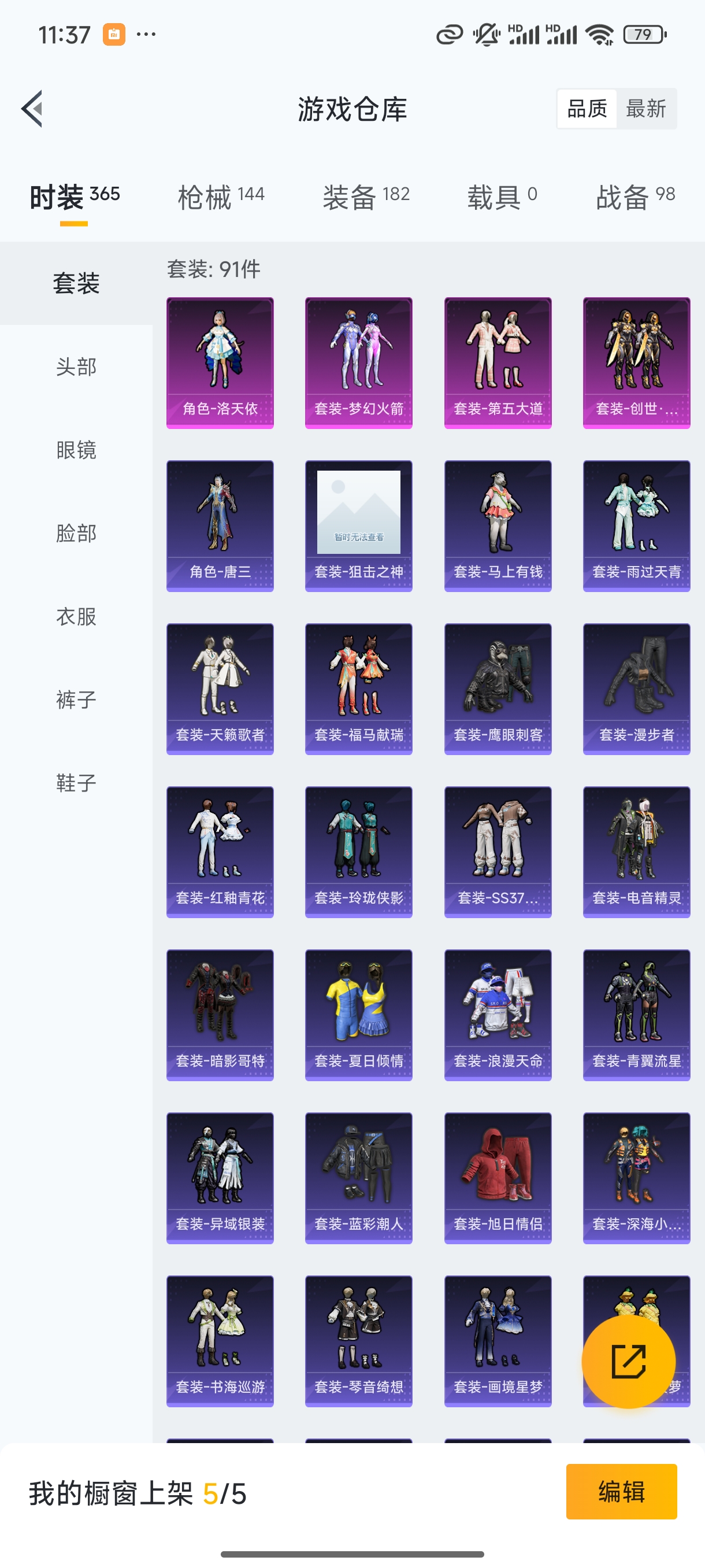Show the 脸部 category
The width and height of the screenshot is (705, 1568).
(x=76, y=533)
